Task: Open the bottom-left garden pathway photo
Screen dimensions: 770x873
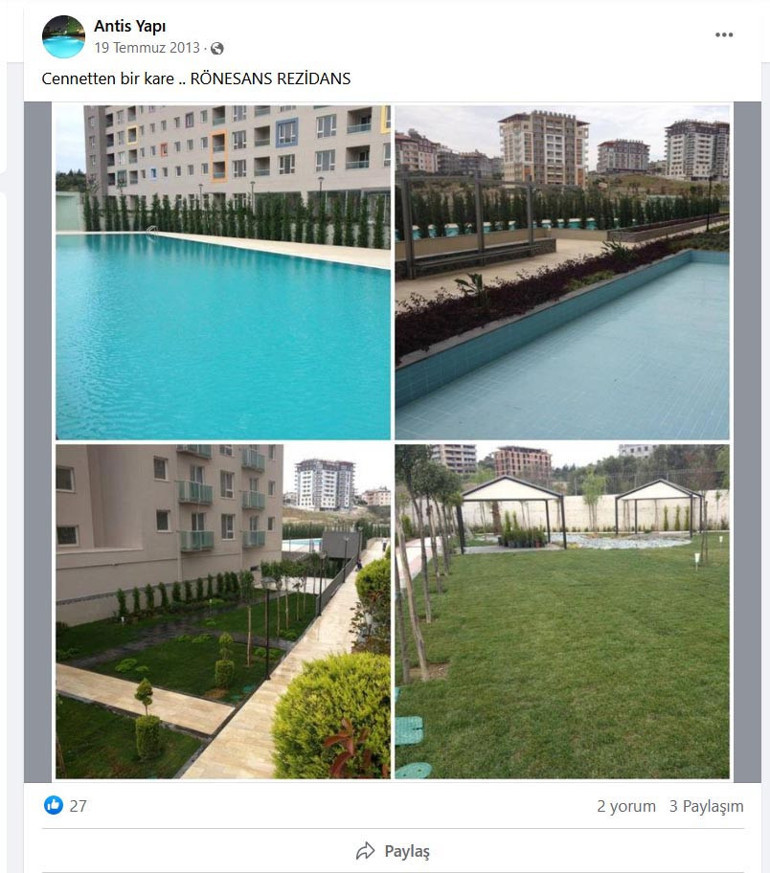Action: pyautogui.click(x=220, y=610)
